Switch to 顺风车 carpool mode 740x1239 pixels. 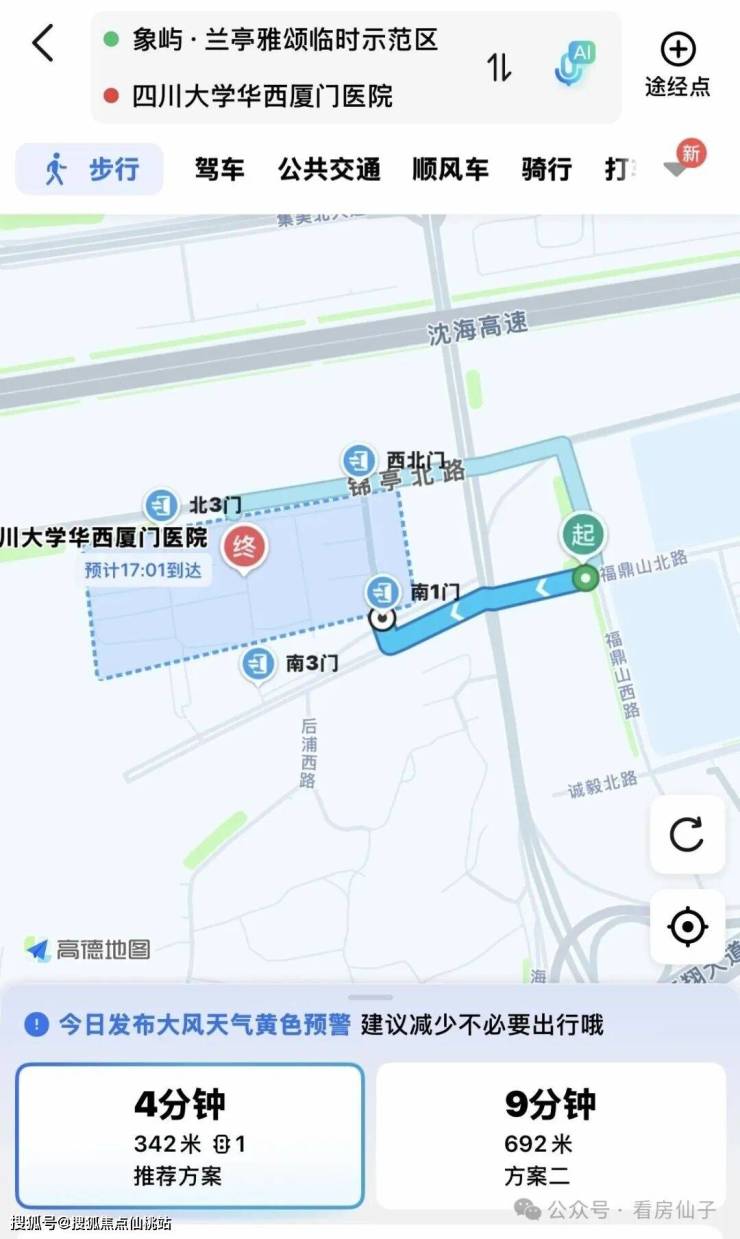(x=451, y=169)
